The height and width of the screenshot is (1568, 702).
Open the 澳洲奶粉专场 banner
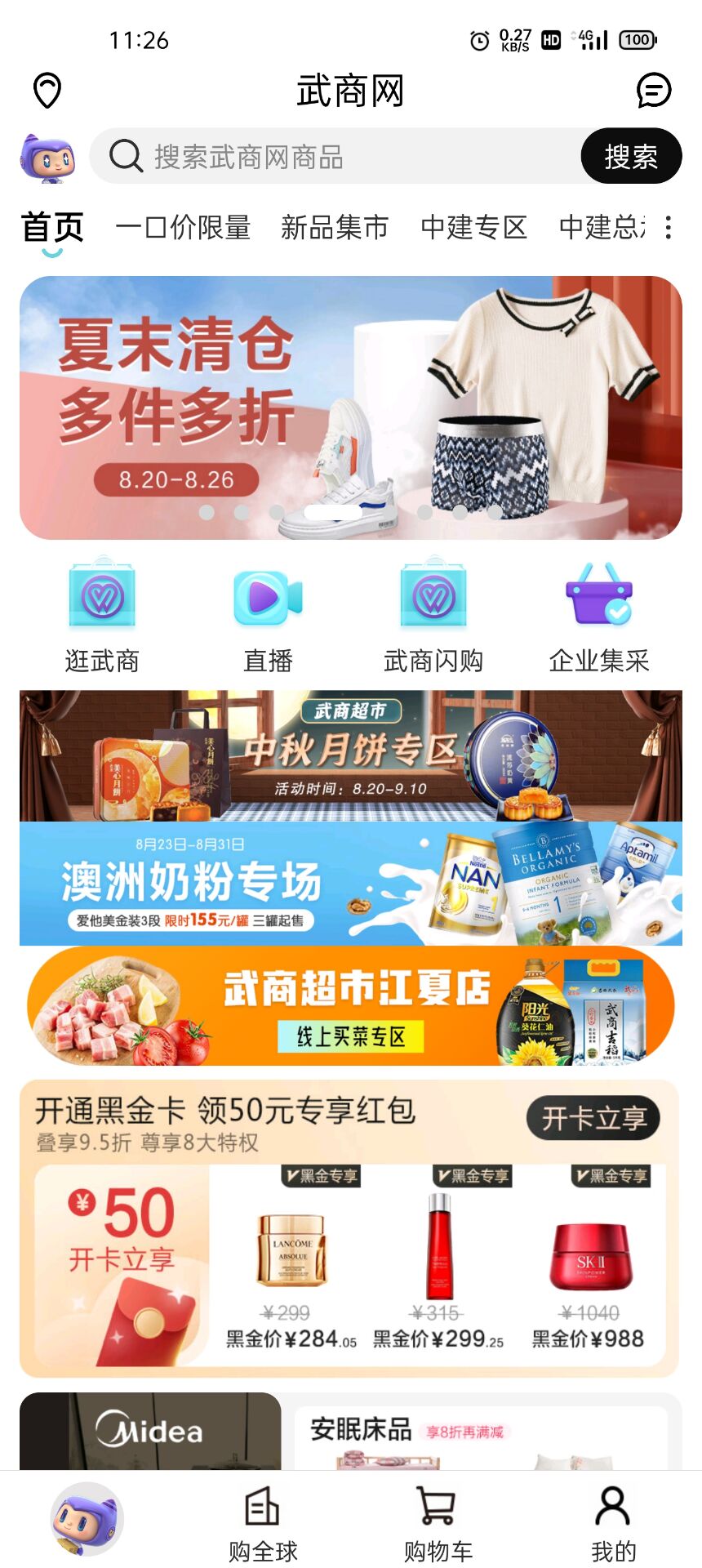click(351, 884)
